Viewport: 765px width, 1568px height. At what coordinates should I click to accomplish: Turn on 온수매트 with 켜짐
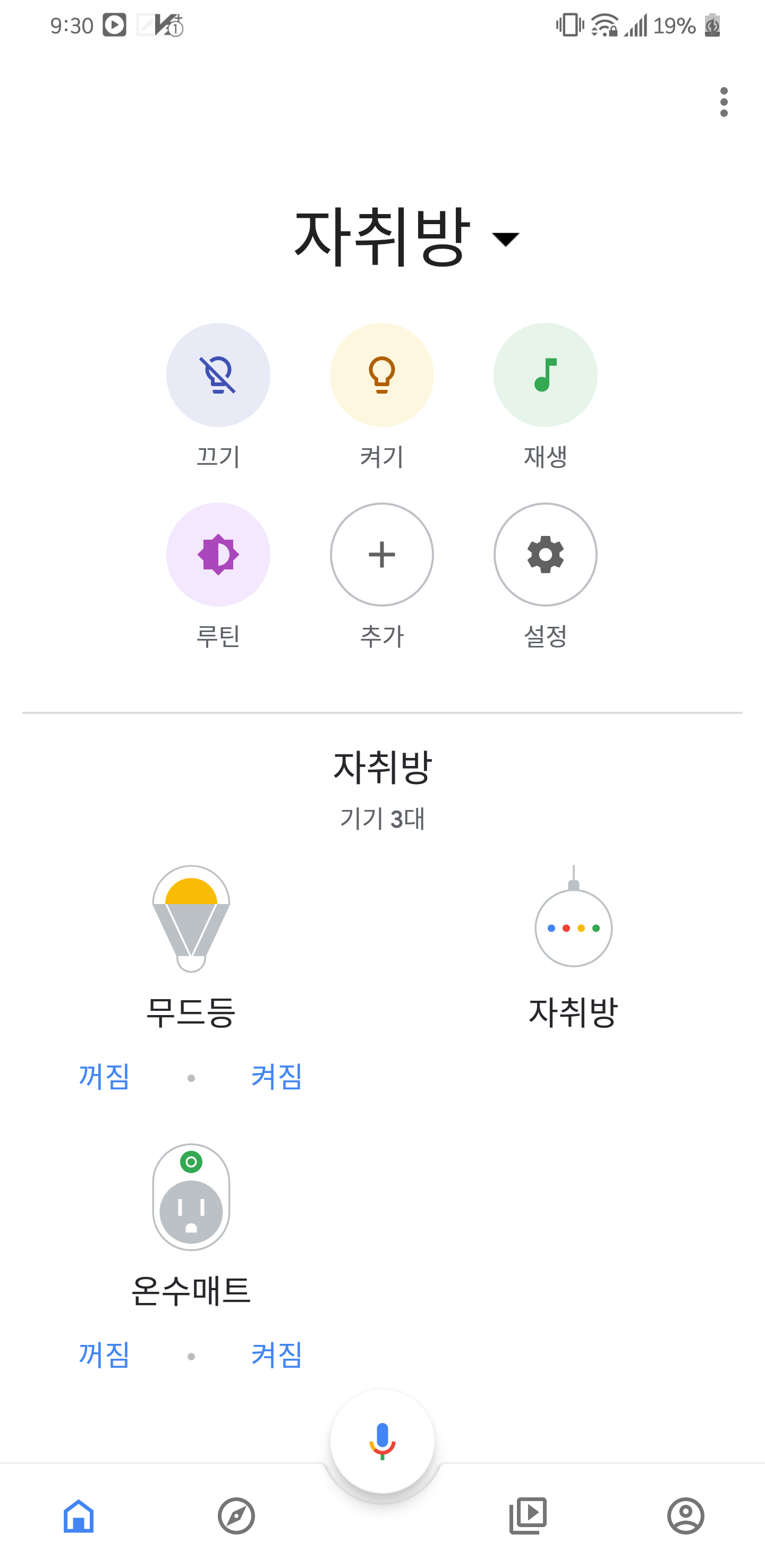click(x=277, y=1355)
